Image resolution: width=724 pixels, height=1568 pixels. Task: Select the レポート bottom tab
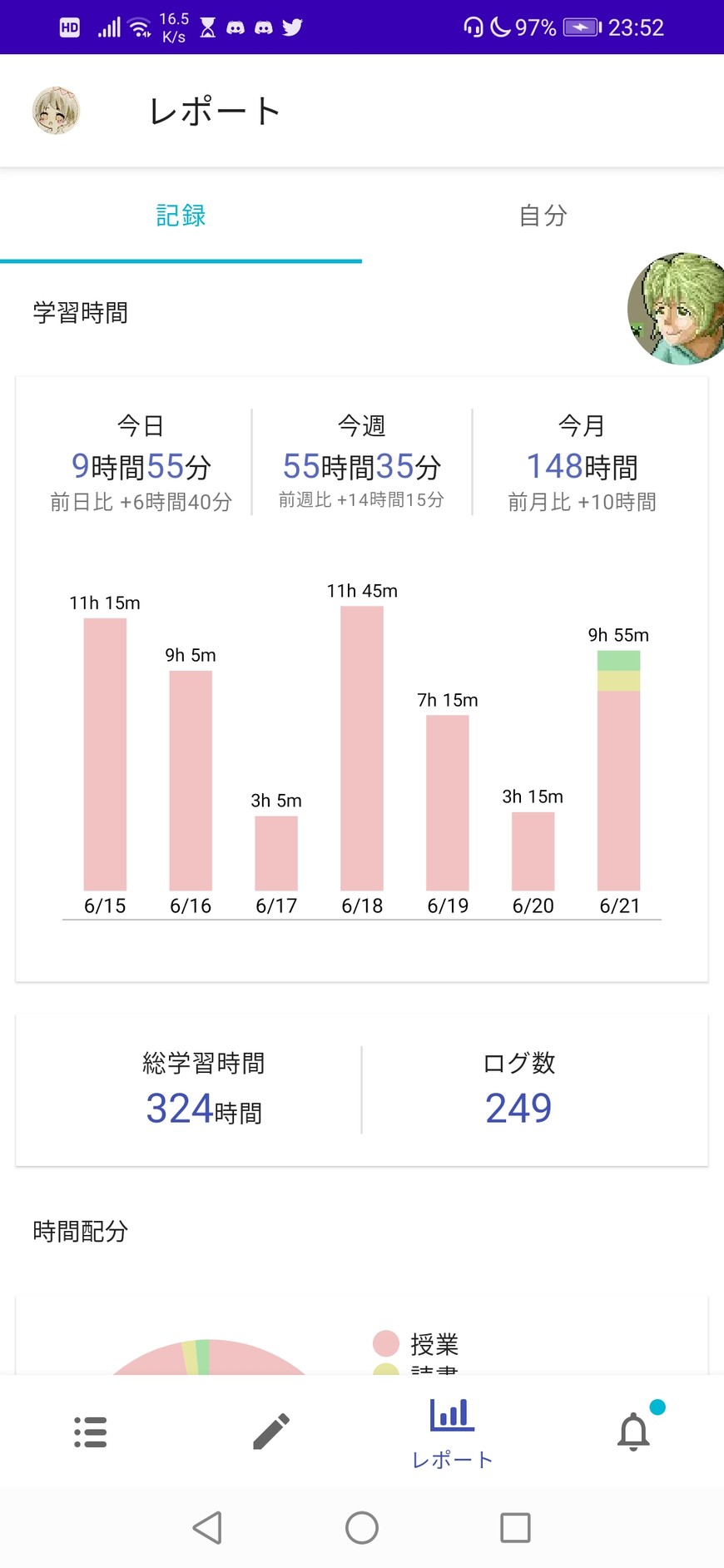point(452,1433)
